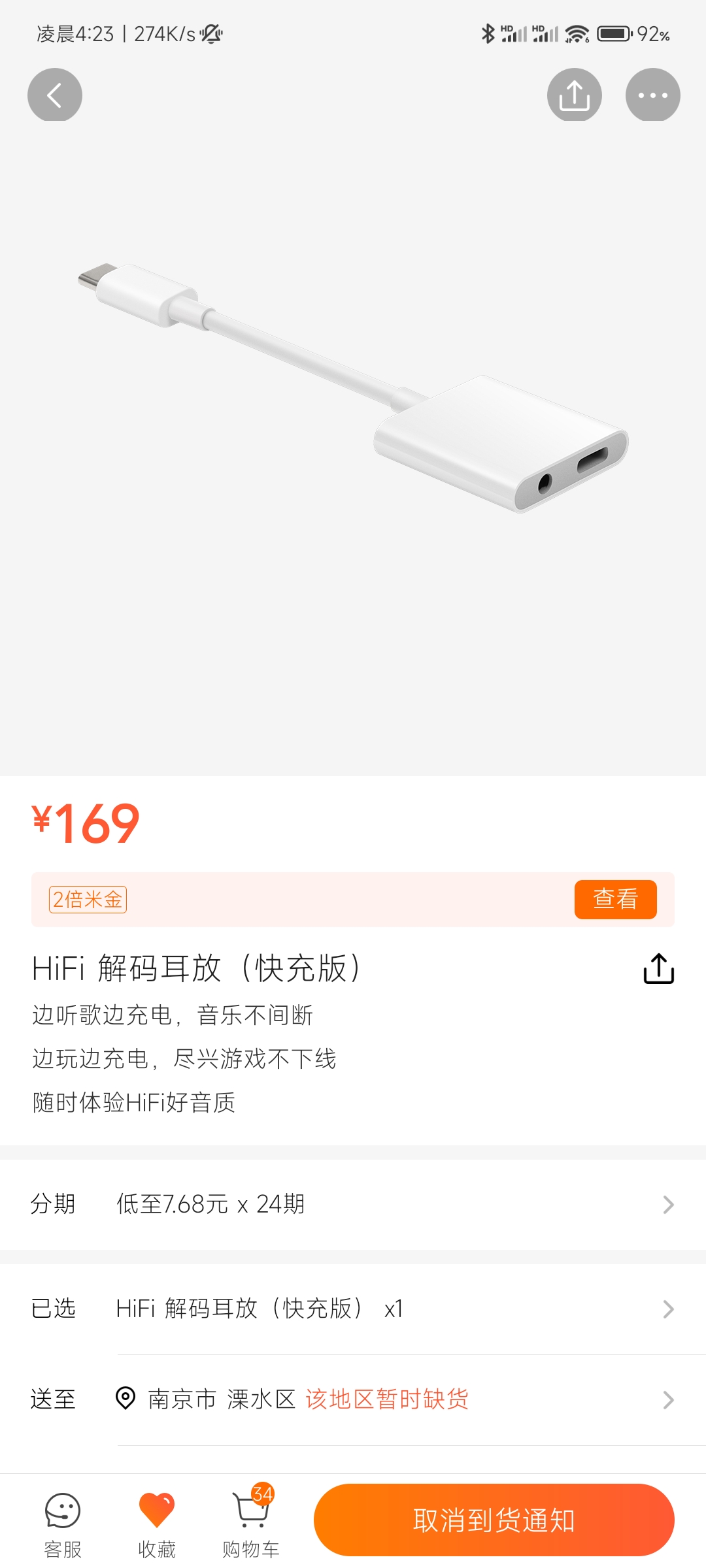This screenshot has height=1568, width=706.
Task: Open the 已选 selected variant row
Action: (x=353, y=1309)
